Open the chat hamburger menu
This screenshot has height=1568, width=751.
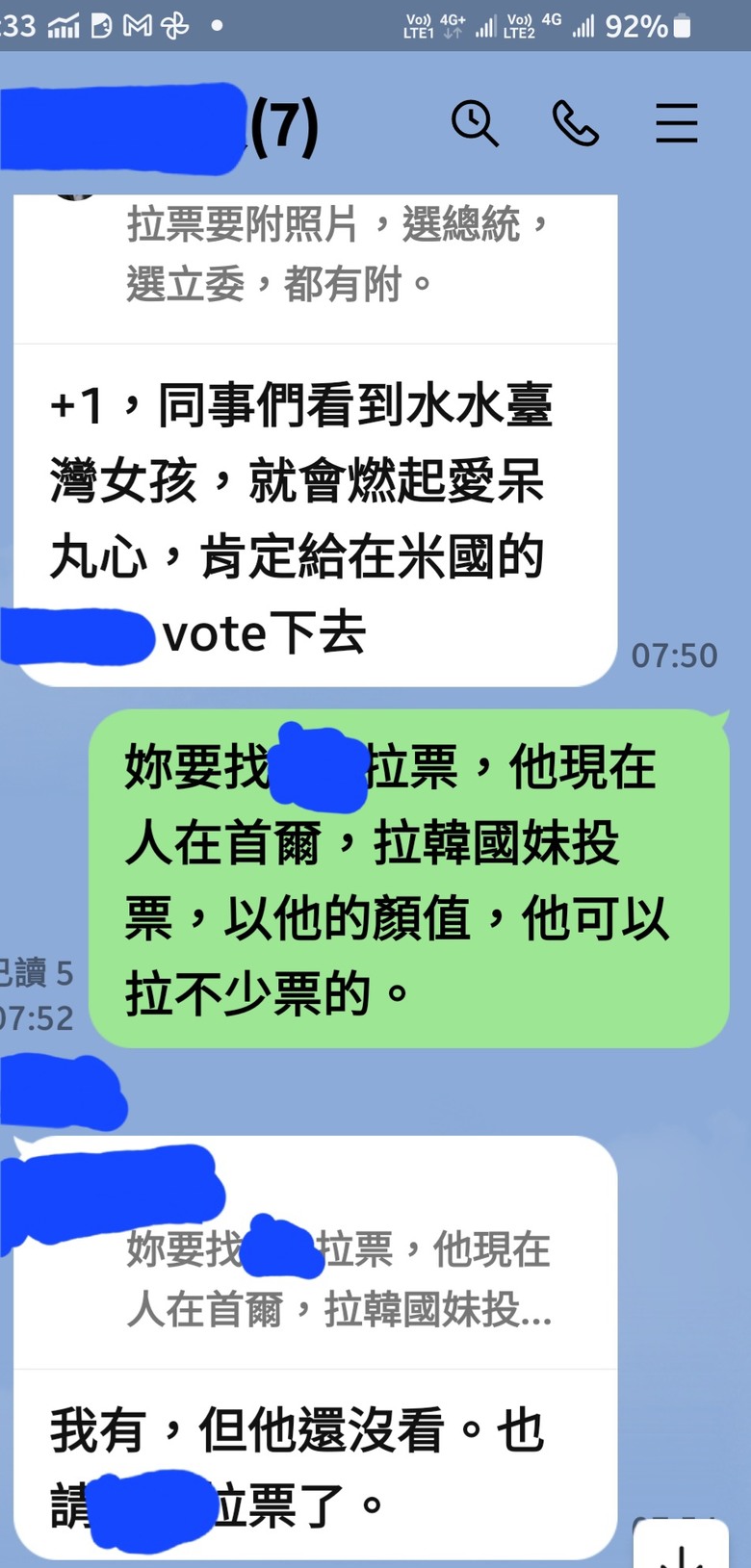tap(676, 123)
